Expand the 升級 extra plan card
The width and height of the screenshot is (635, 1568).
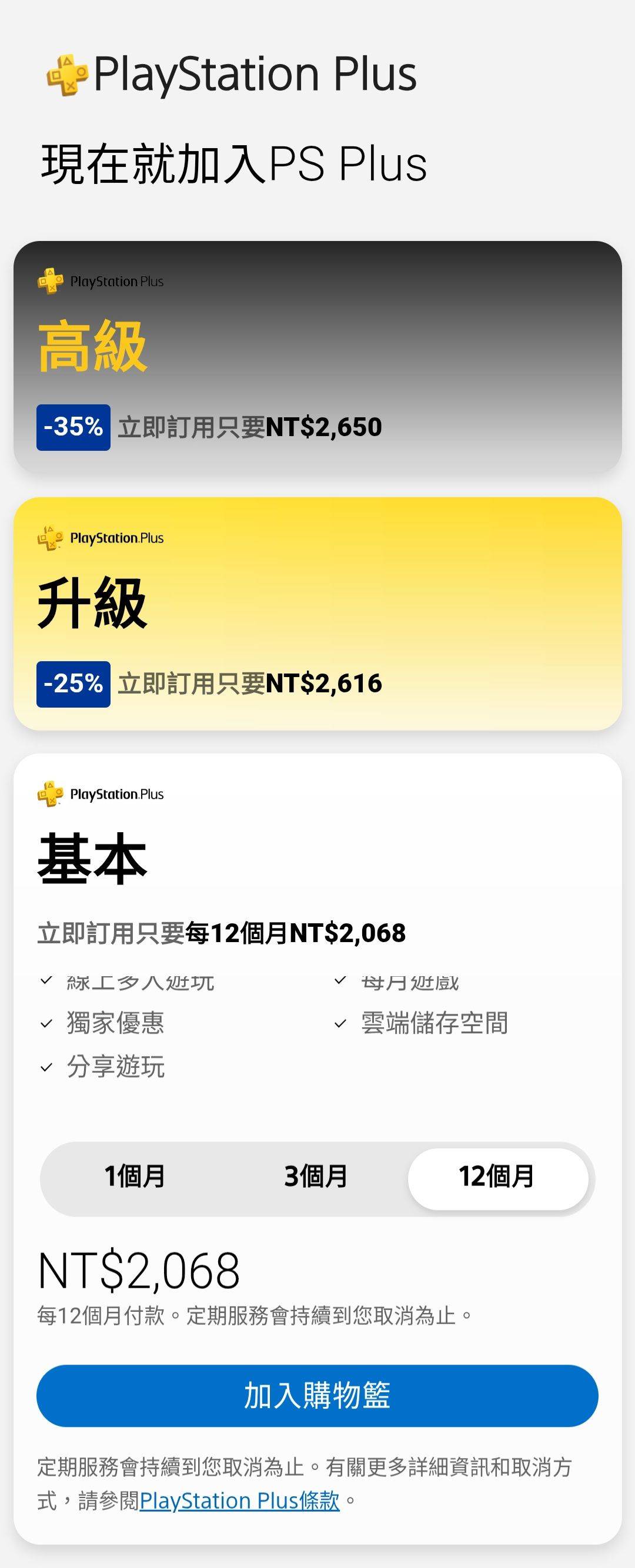(x=317, y=614)
